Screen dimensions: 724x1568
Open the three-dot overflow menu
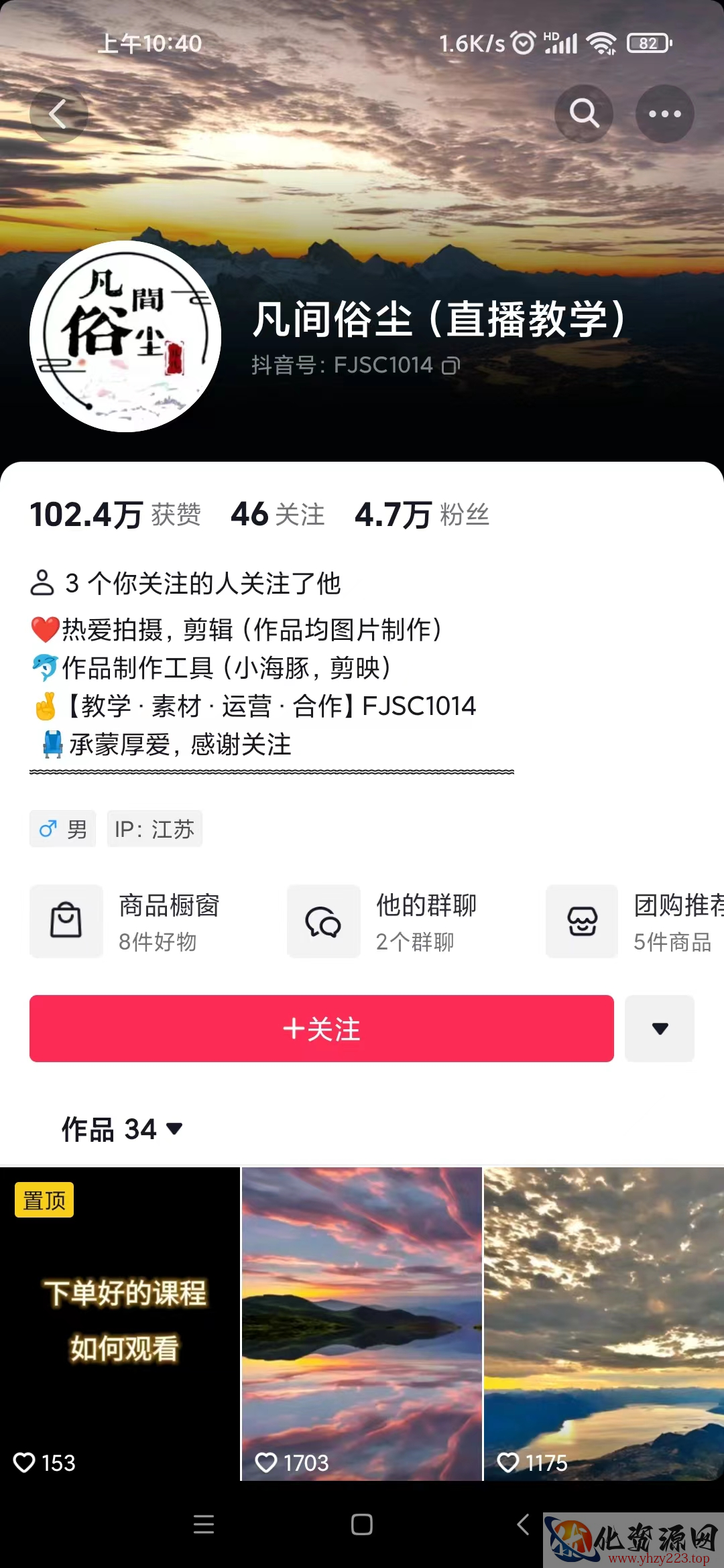coord(664,114)
